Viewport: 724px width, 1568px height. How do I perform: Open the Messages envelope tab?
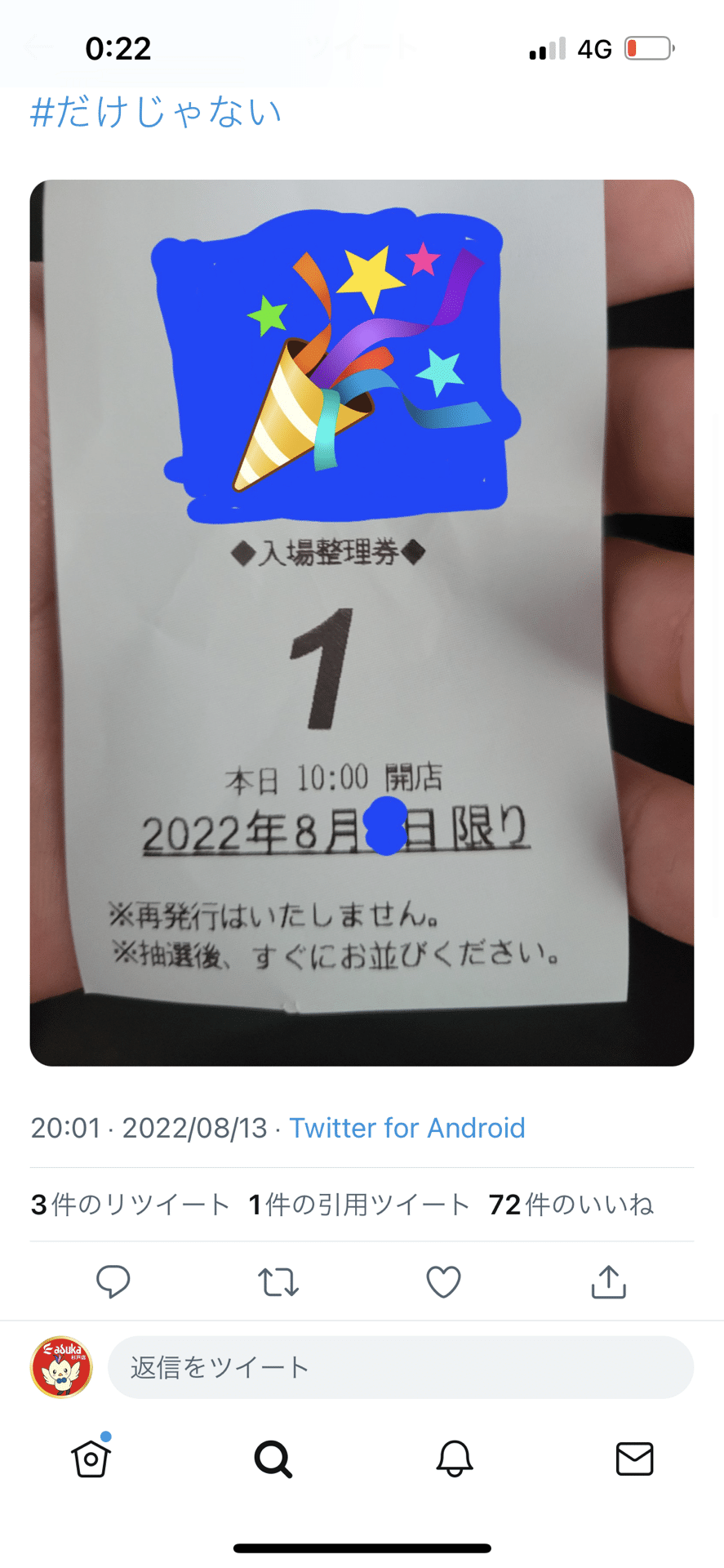click(x=634, y=1459)
